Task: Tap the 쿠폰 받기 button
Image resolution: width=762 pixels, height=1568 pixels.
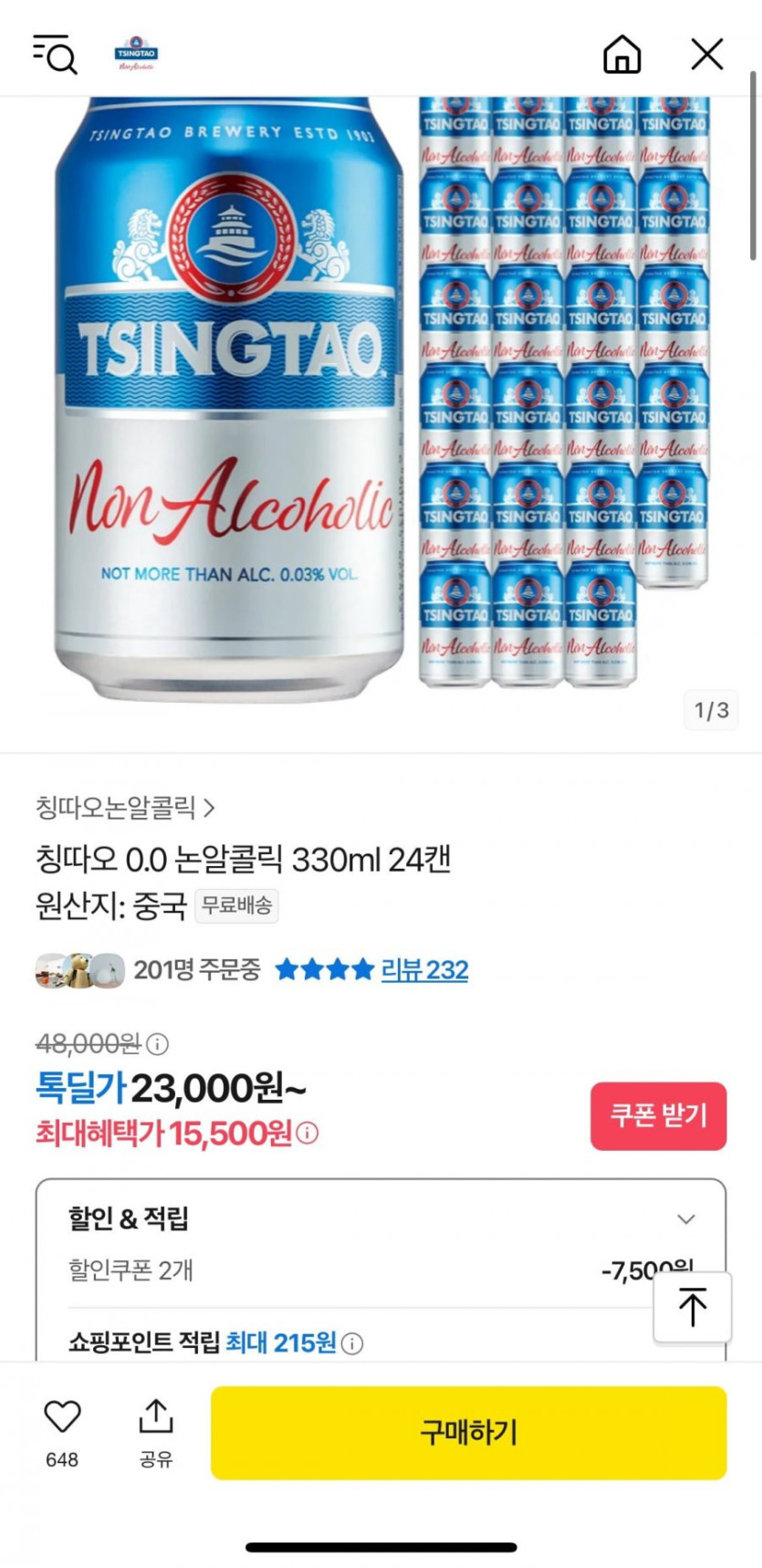Action: pyautogui.click(x=658, y=1115)
